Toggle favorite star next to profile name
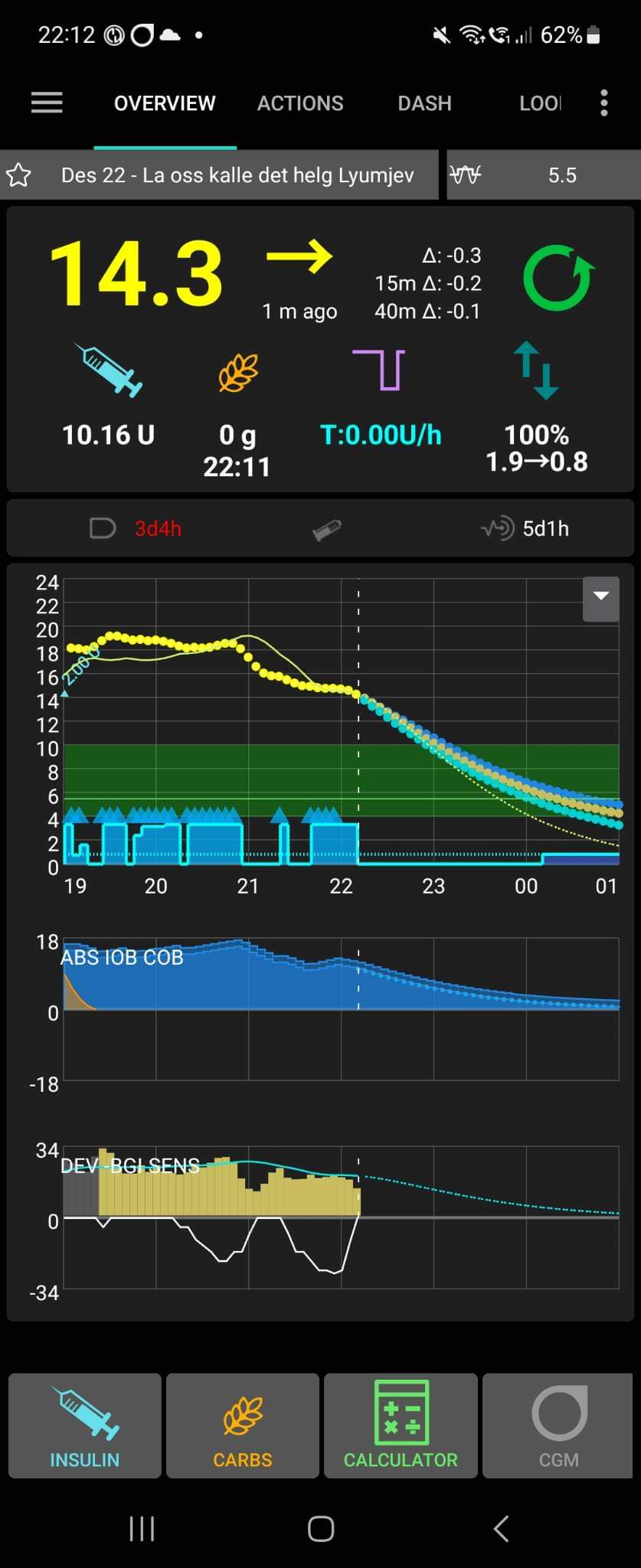The height and width of the screenshot is (1568, 641). [19, 175]
